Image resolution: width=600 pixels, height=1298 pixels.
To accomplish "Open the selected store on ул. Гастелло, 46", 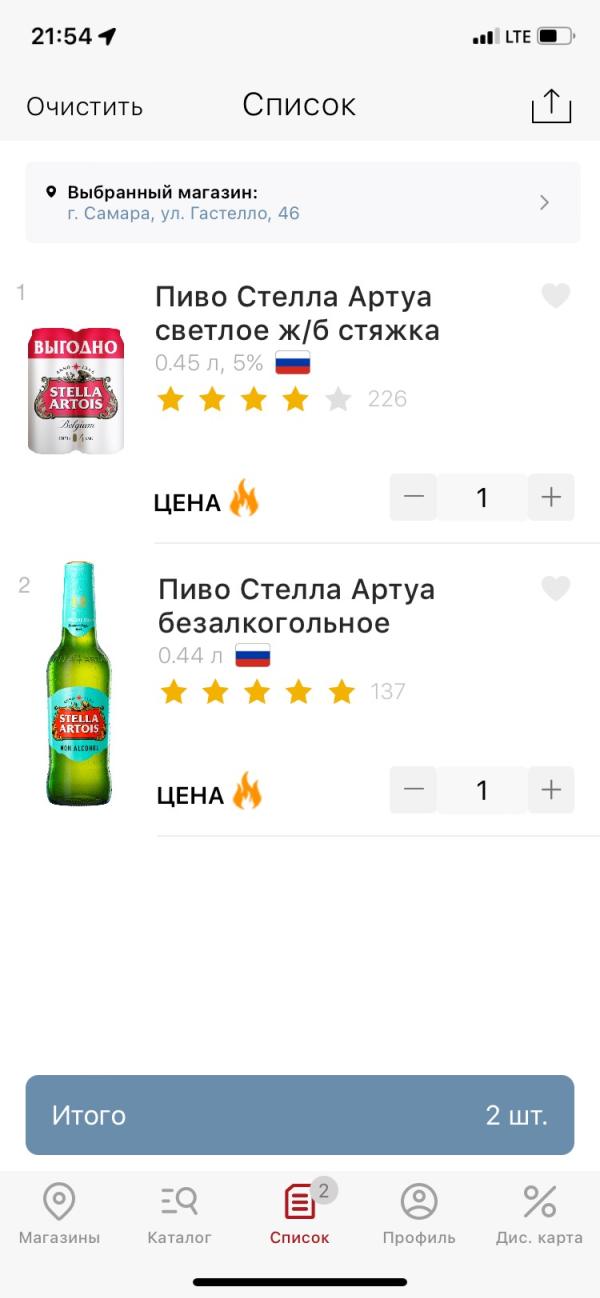I will coord(302,202).
